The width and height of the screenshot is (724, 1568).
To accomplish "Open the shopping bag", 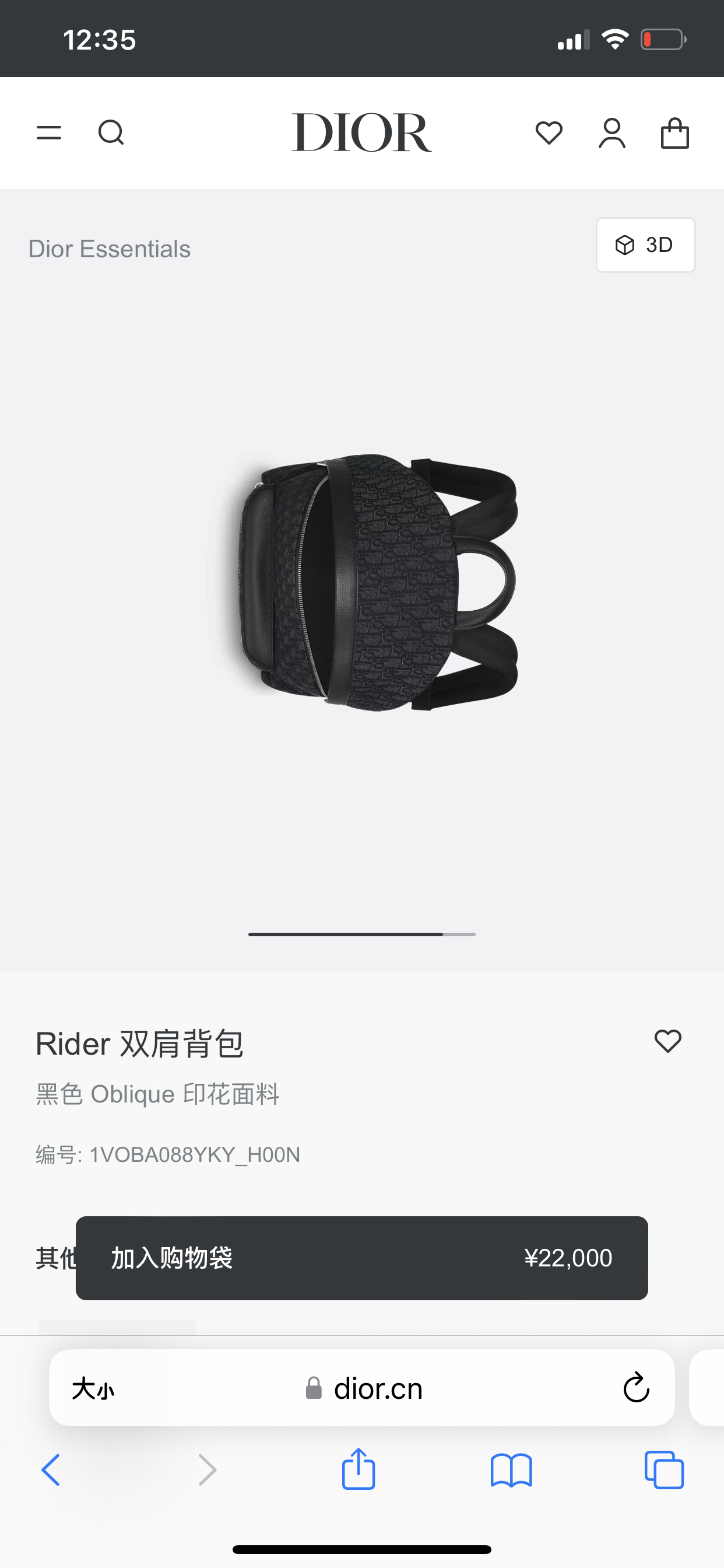I will click(x=674, y=132).
